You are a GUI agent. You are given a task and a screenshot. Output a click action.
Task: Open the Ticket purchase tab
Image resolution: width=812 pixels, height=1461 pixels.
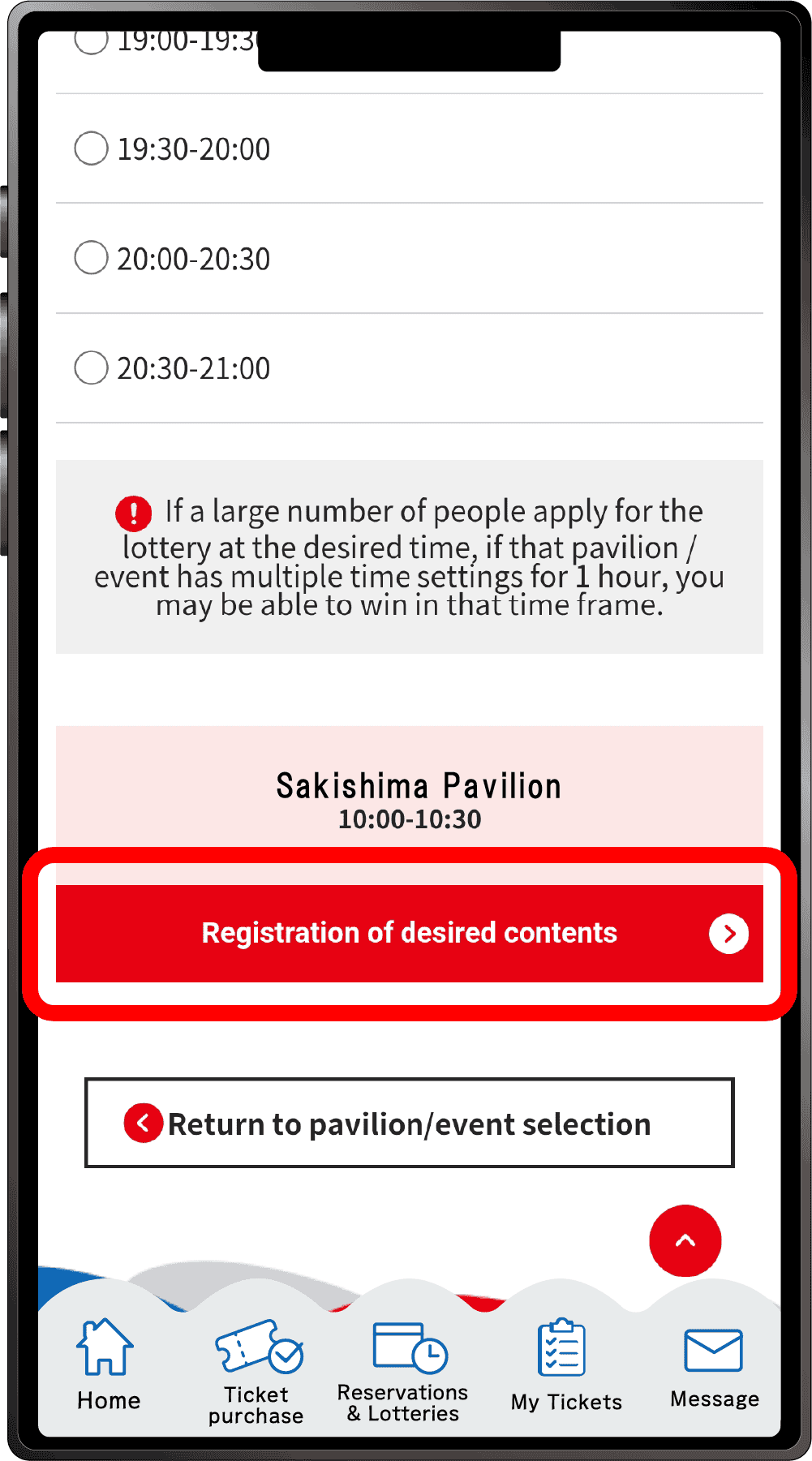[x=256, y=1371]
